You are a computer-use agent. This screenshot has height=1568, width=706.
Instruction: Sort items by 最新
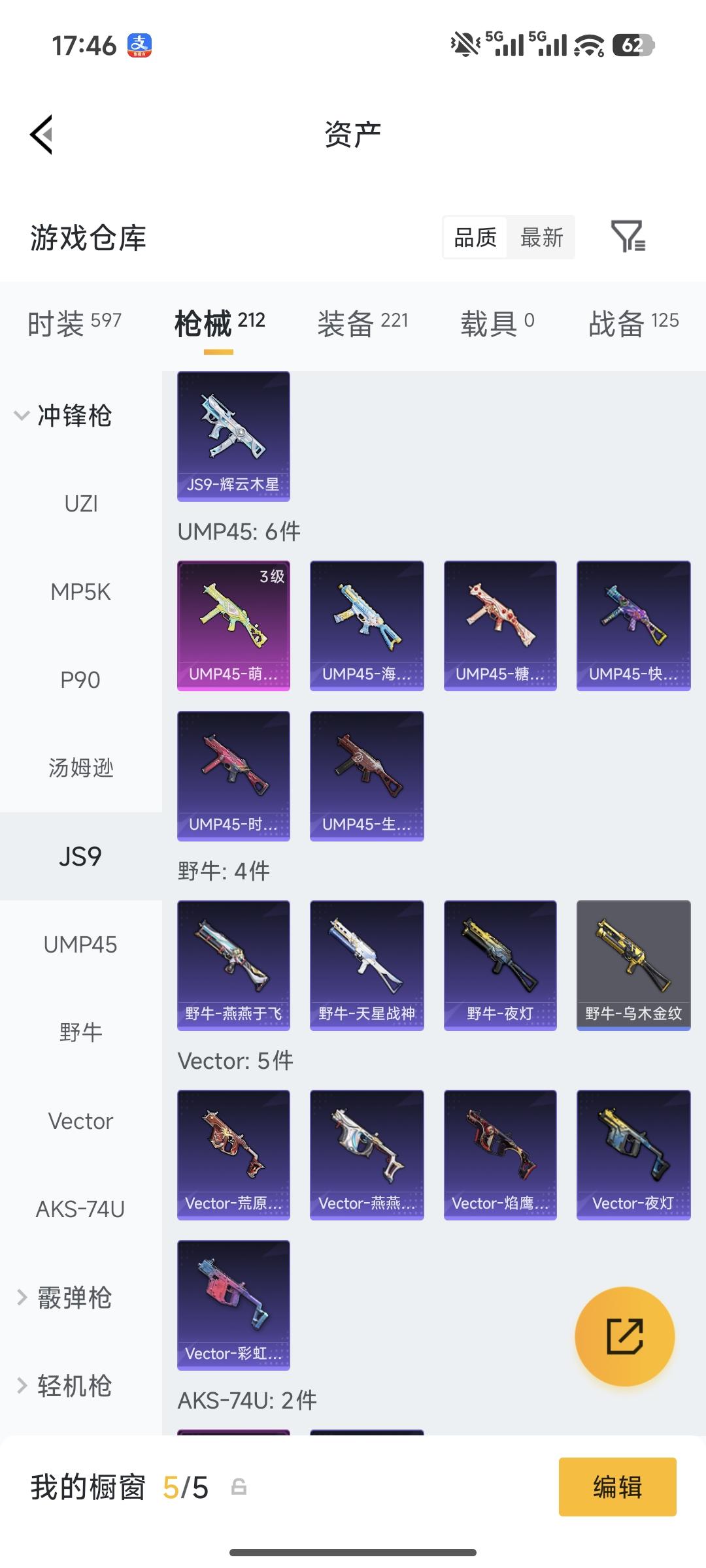point(541,237)
